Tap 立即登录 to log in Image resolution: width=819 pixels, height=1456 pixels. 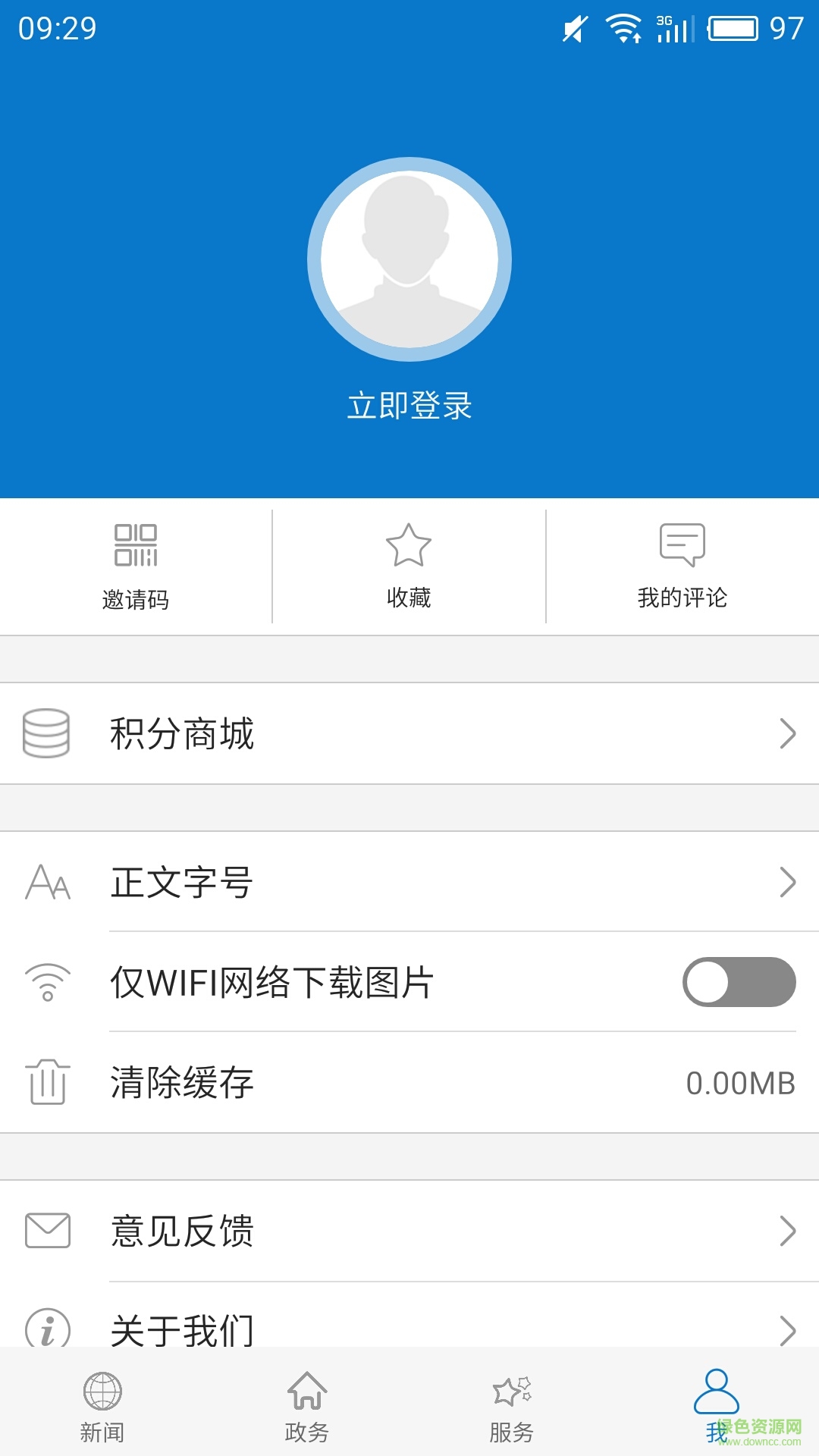tap(409, 406)
